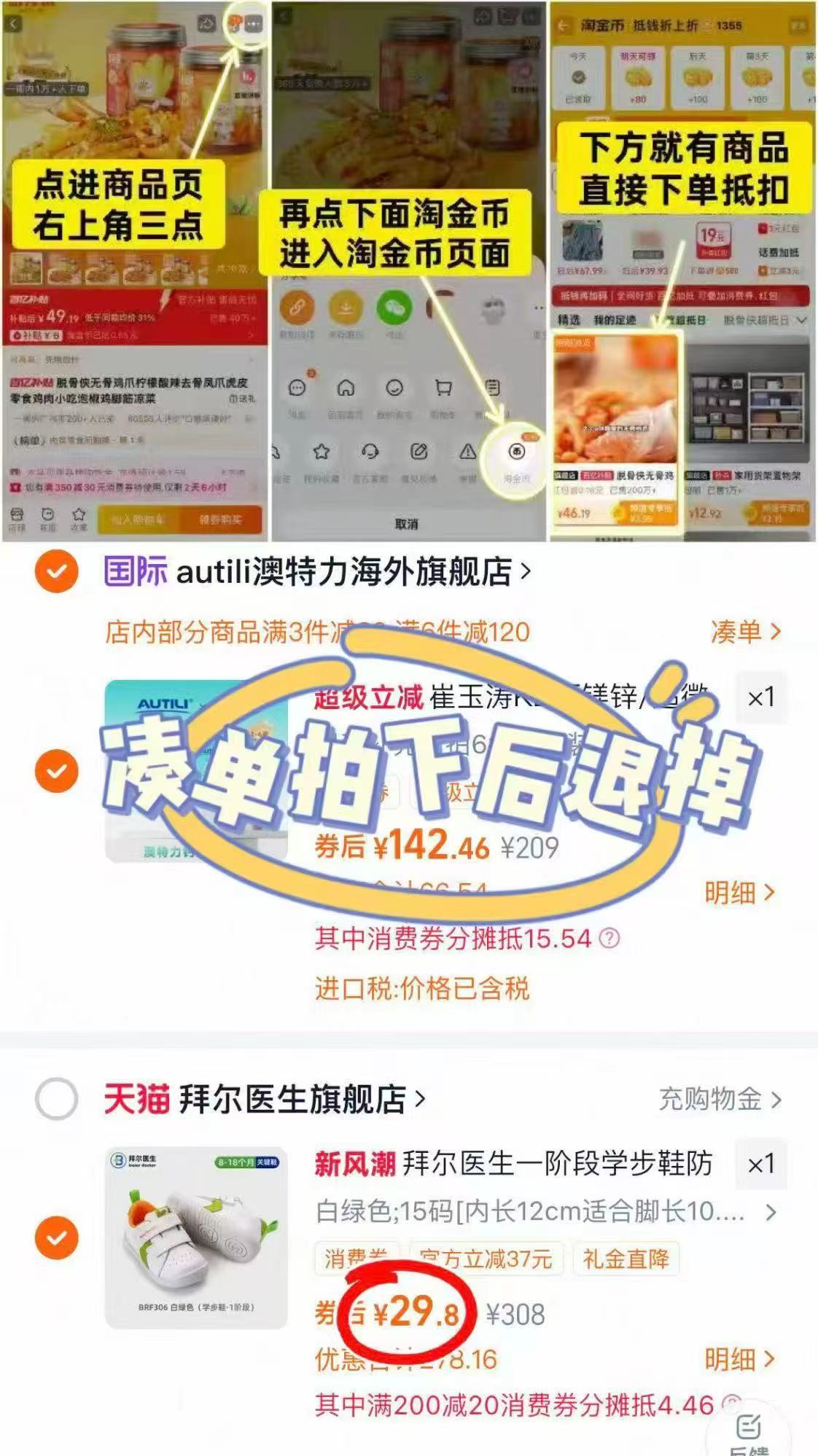Open the 购物车 cart icon in the share menu
This screenshot has height=1456, width=818.
tap(443, 387)
